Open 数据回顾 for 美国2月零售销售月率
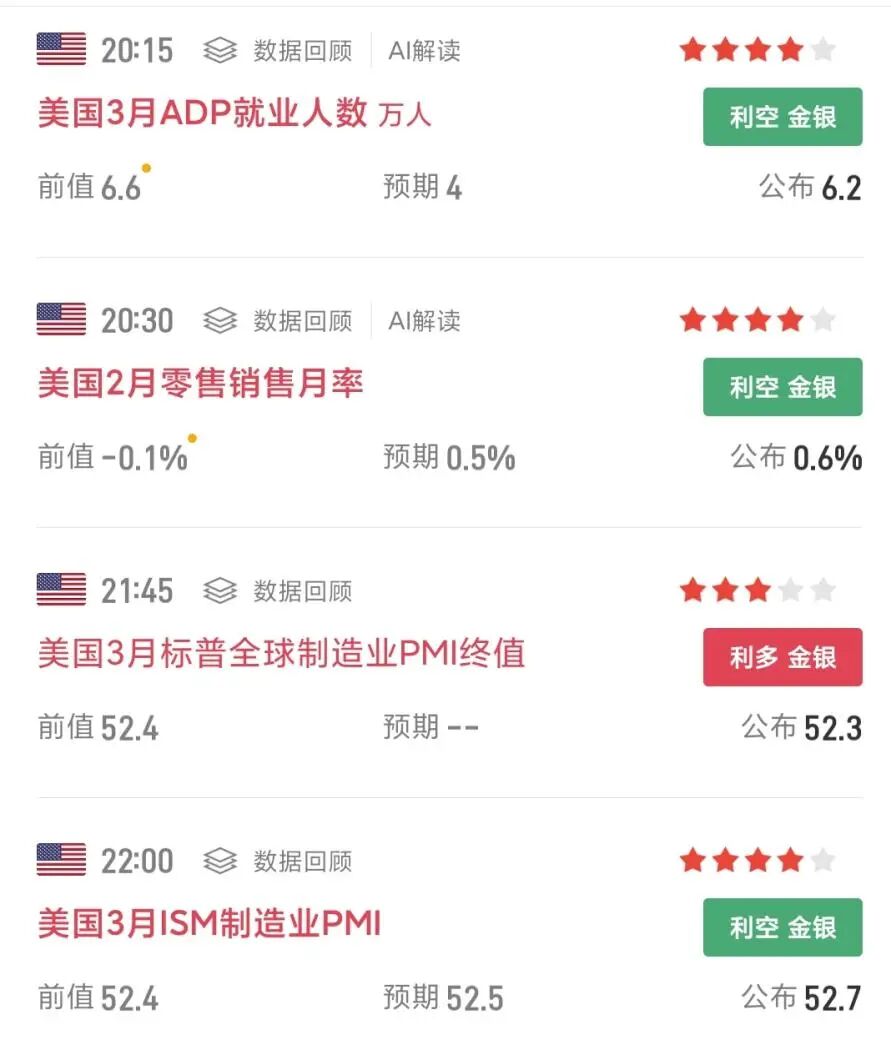Viewport: 891px width, 1045px height. point(278,321)
